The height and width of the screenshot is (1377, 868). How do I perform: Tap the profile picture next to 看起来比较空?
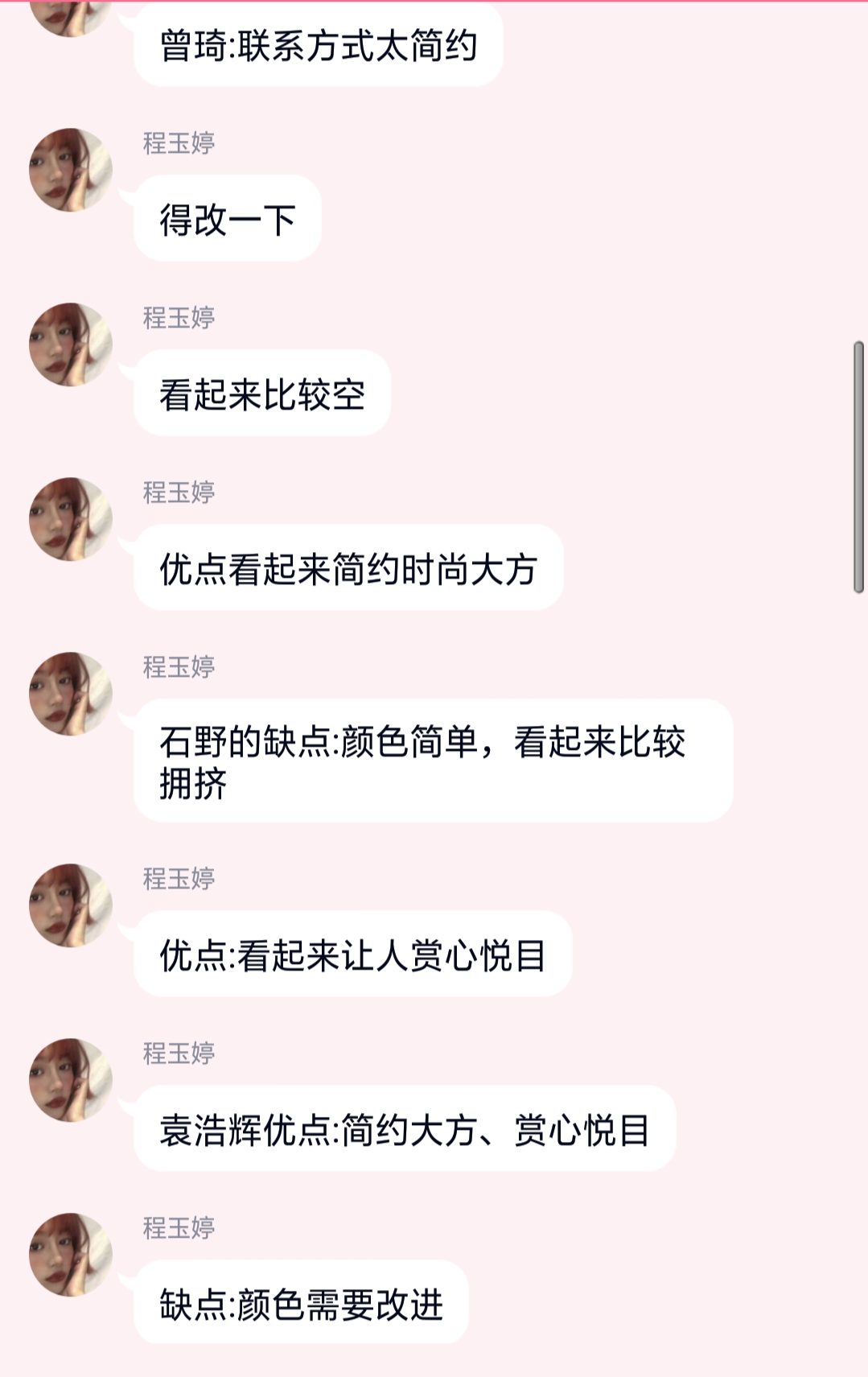pyautogui.click(x=71, y=344)
